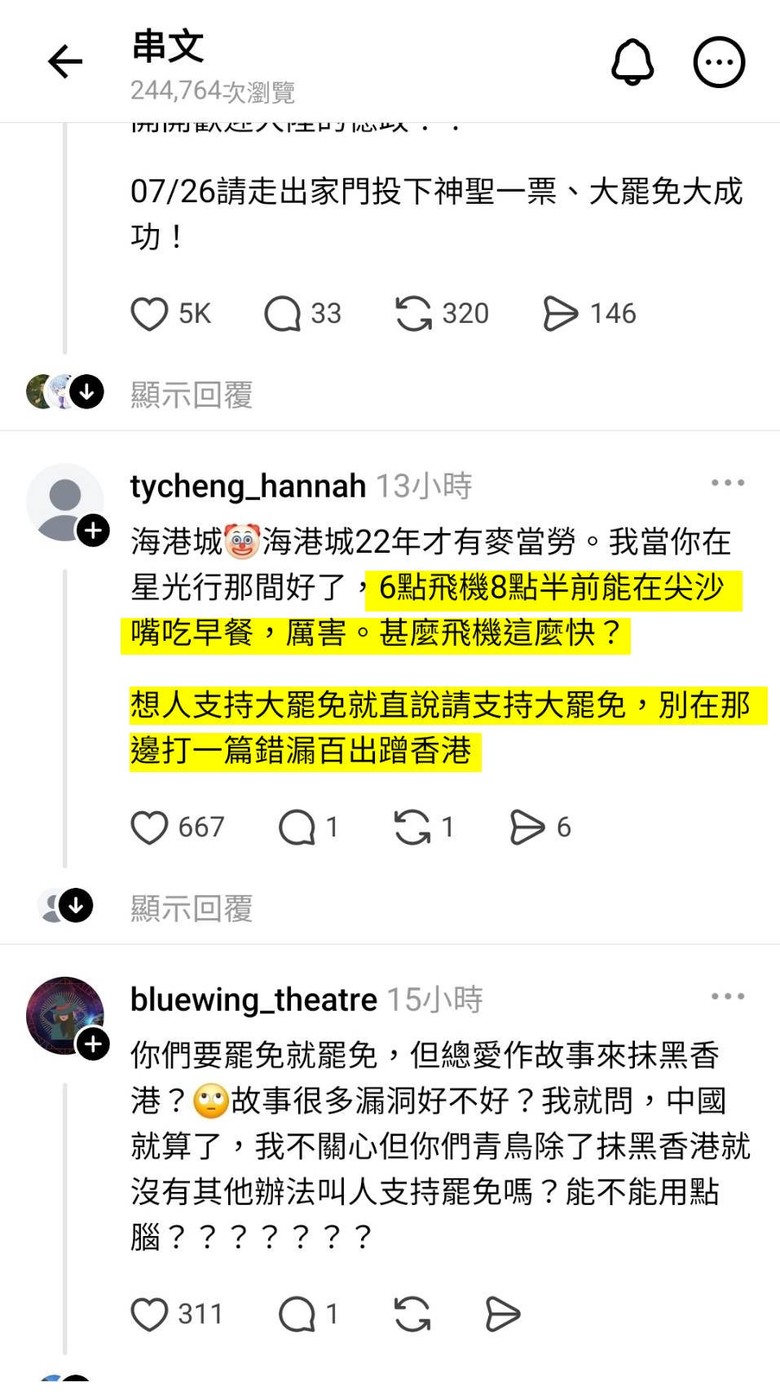Viewport: 780px width, 1395px height.
Task: Open the notifications bell
Action: tap(632, 63)
